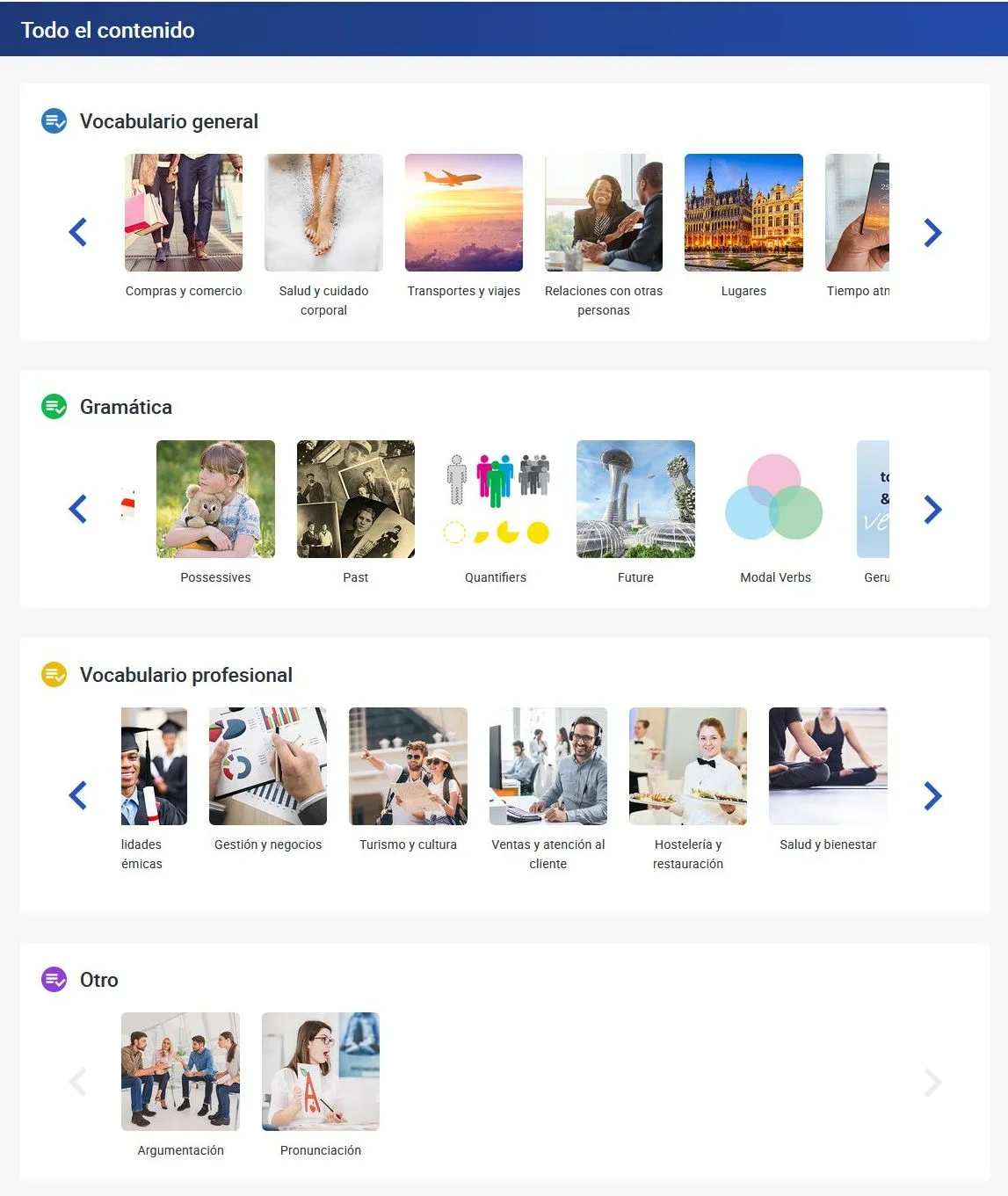Image resolution: width=1008 pixels, height=1196 pixels.
Task: Show next Vocabulario general items
Action: 932,233
